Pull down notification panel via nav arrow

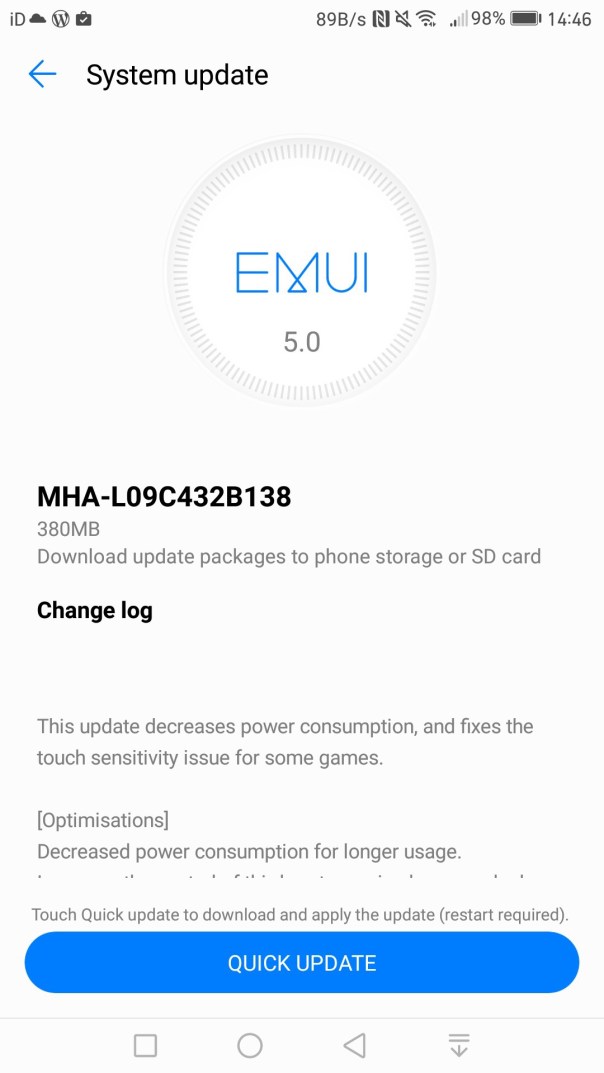(459, 1046)
